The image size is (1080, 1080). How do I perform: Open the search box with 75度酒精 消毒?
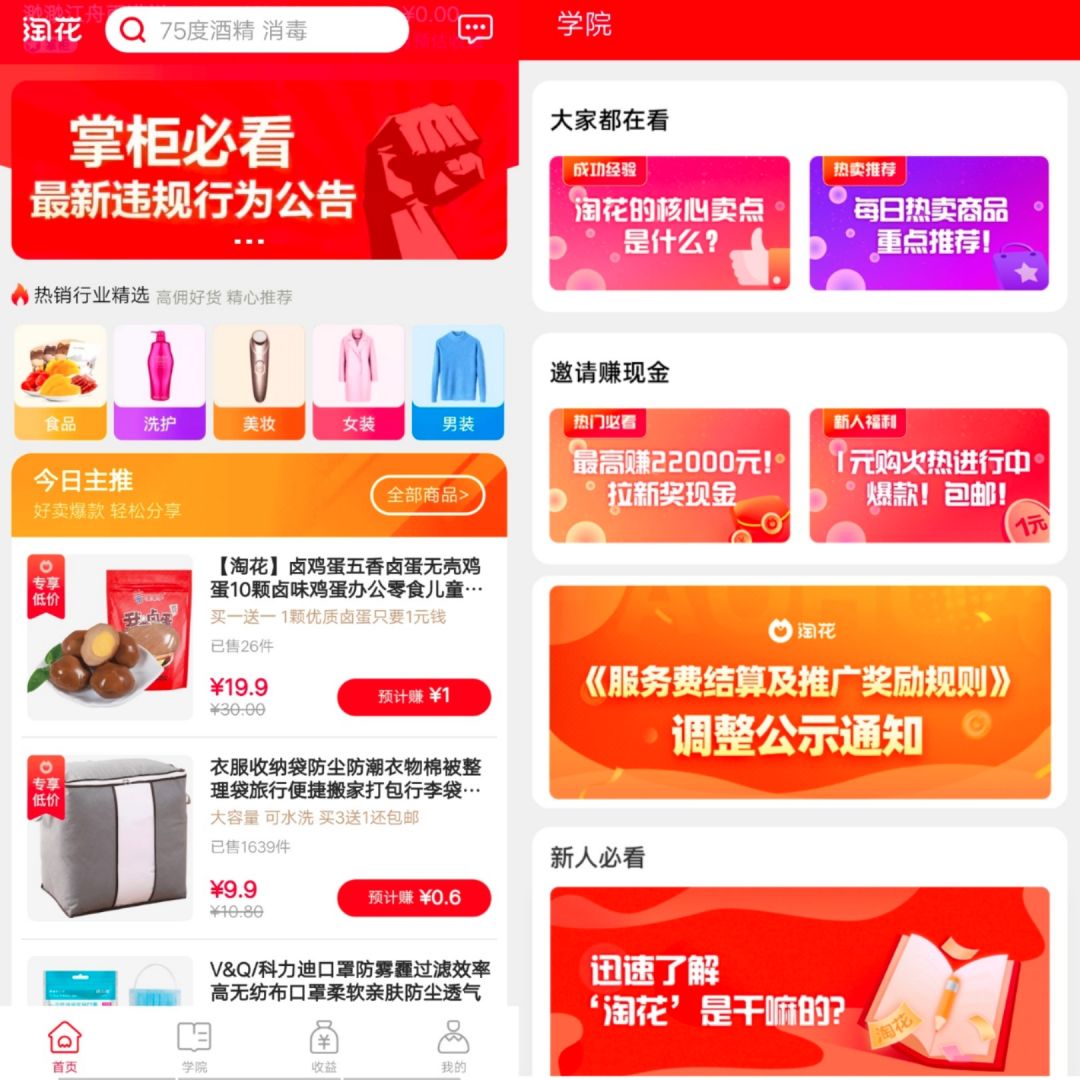coord(256,30)
